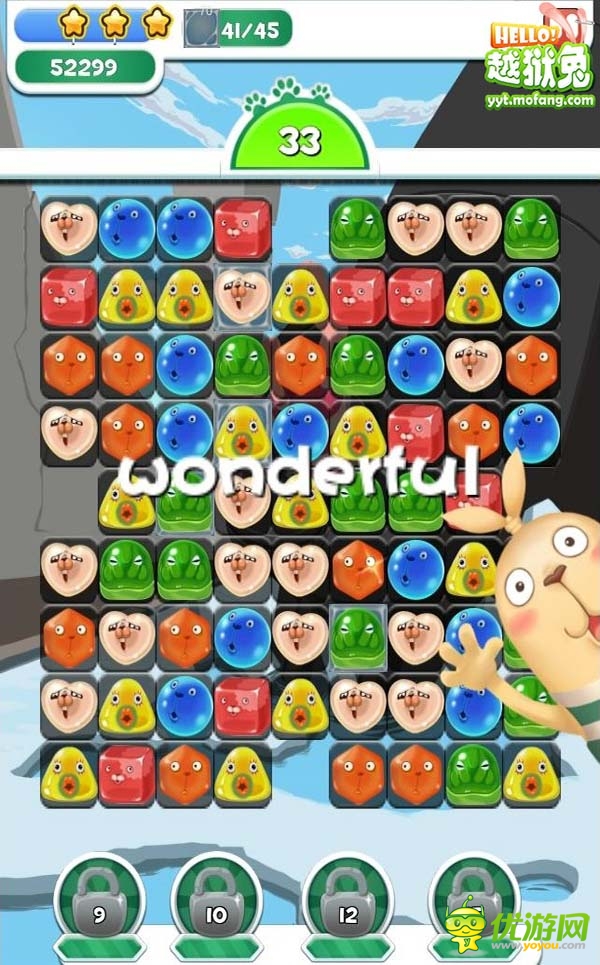Select the green jelly inside the highlighted frame
The height and width of the screenshot is (965, 600).
point(358,636)
